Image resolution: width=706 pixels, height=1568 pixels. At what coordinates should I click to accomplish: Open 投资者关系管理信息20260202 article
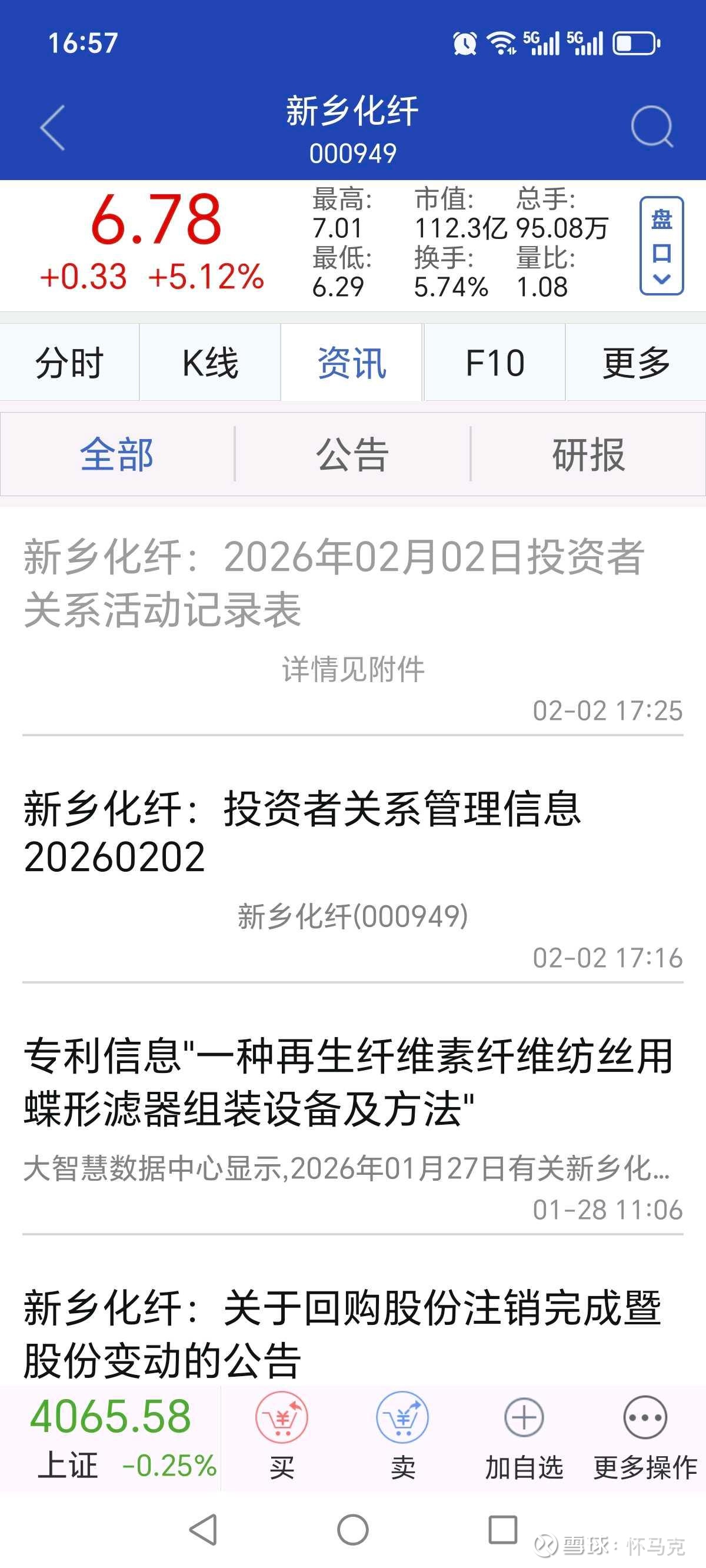[x=302, y=832]
